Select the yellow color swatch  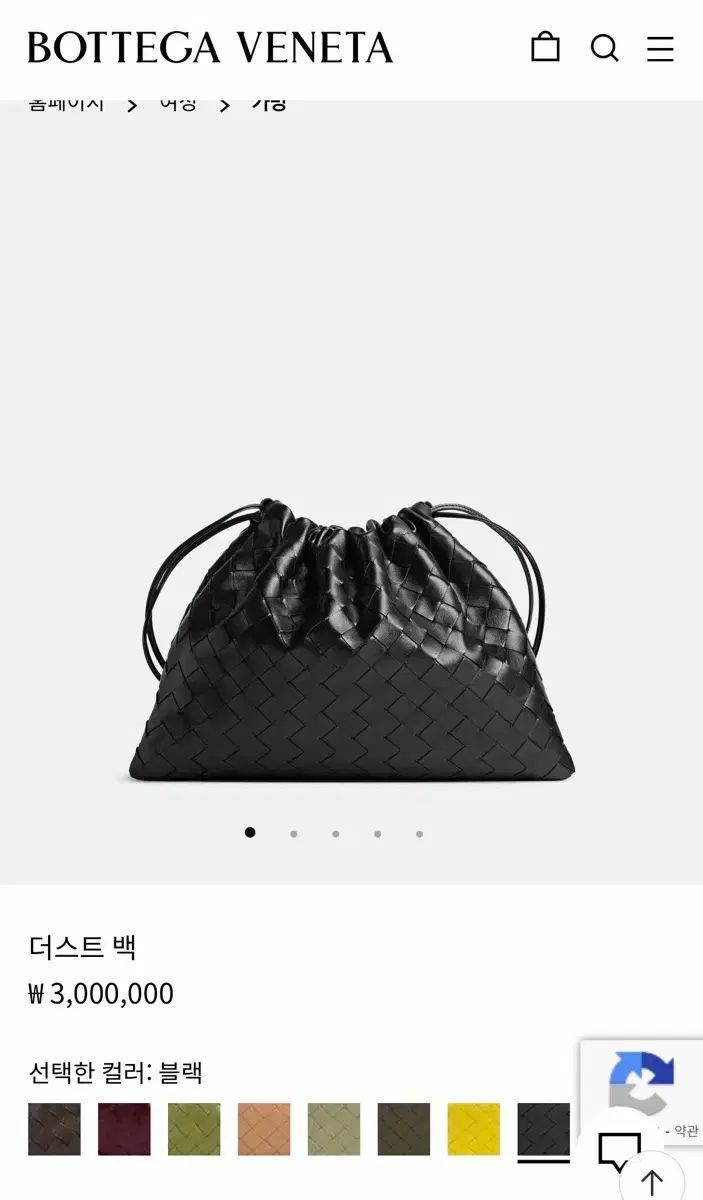[x=474, y=1129]
